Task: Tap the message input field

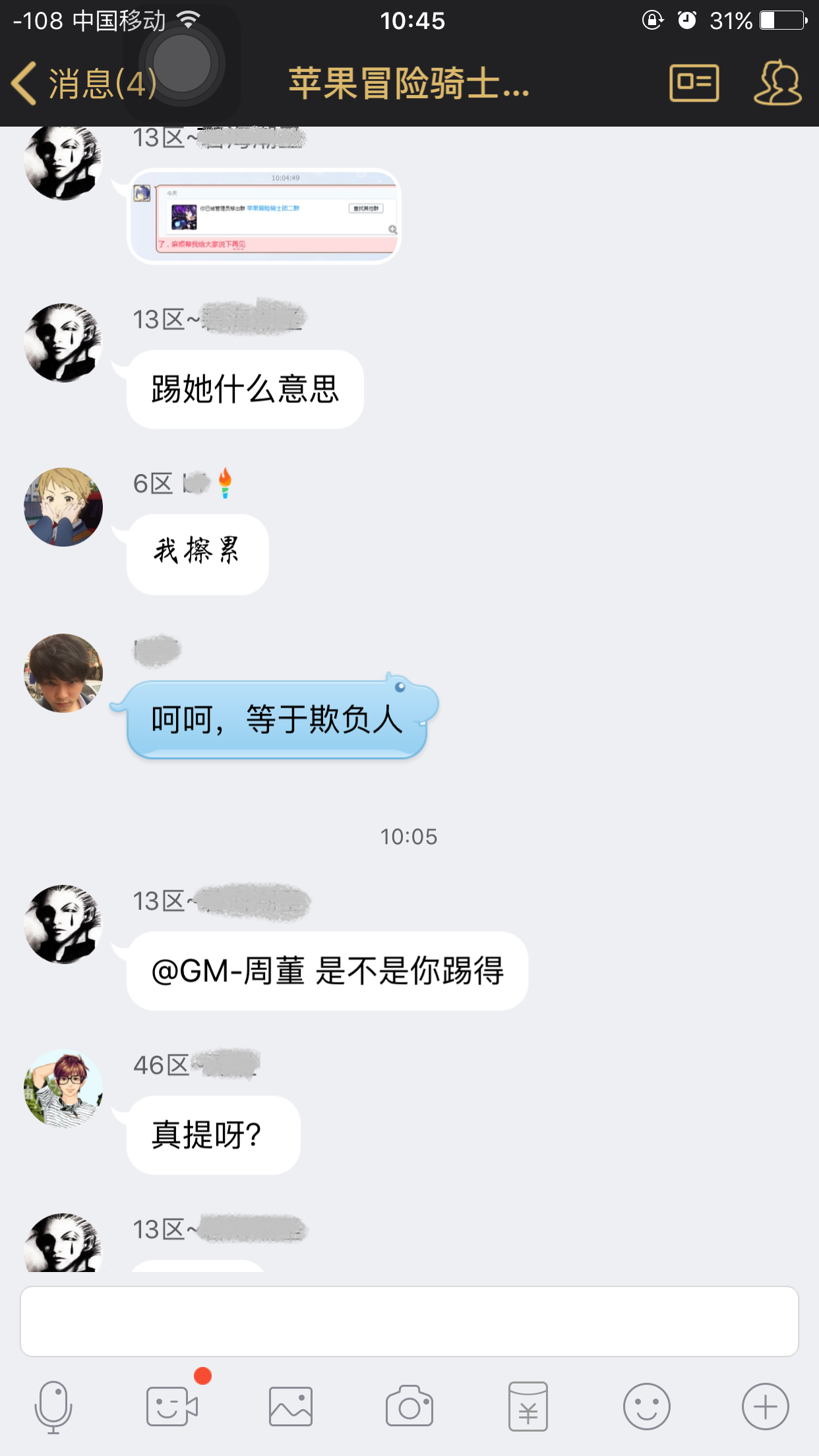Action: click(x=409, y=1321)
